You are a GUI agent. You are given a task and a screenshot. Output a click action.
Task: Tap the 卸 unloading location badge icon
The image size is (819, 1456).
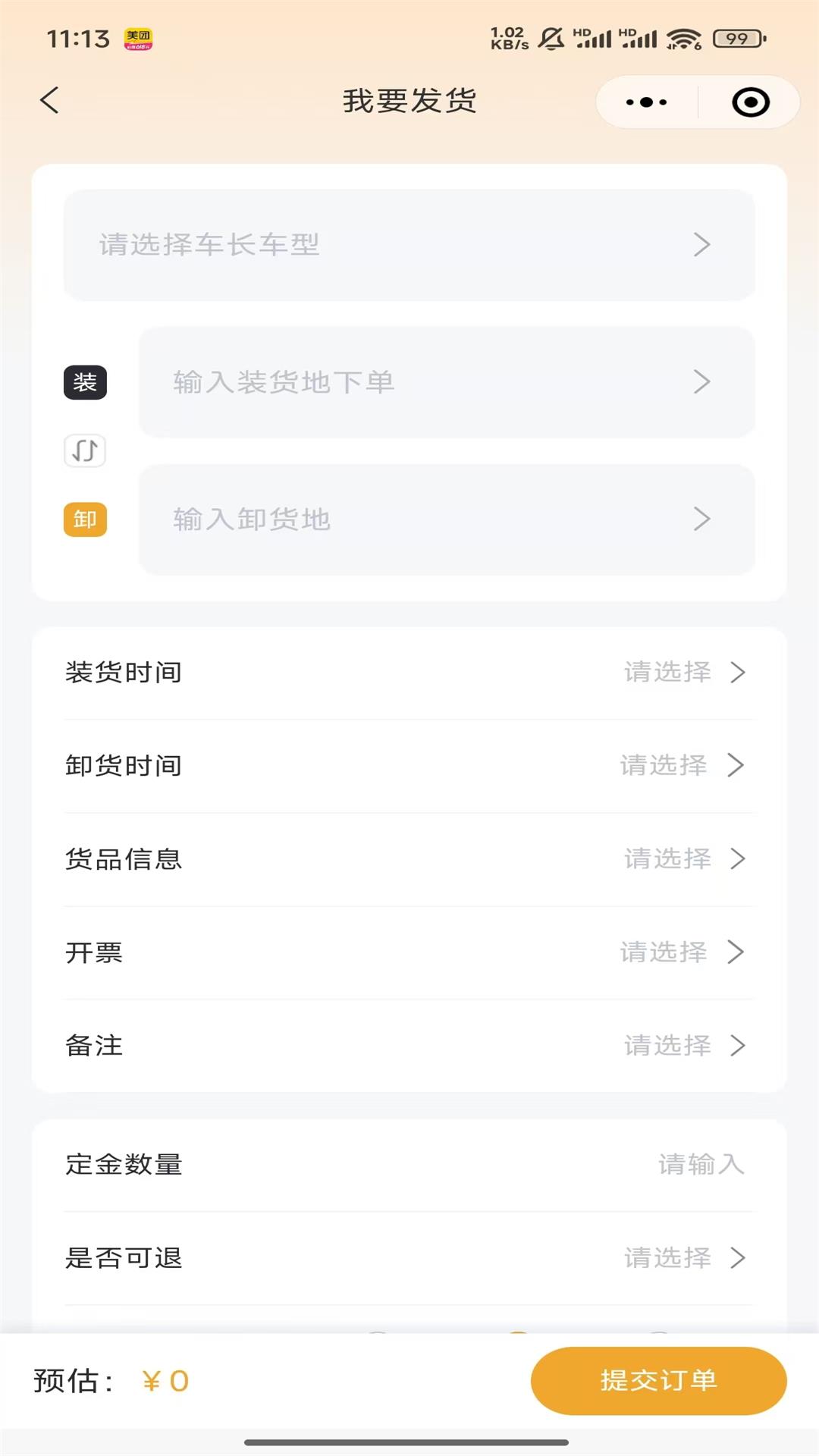click(x=85, y=519)
